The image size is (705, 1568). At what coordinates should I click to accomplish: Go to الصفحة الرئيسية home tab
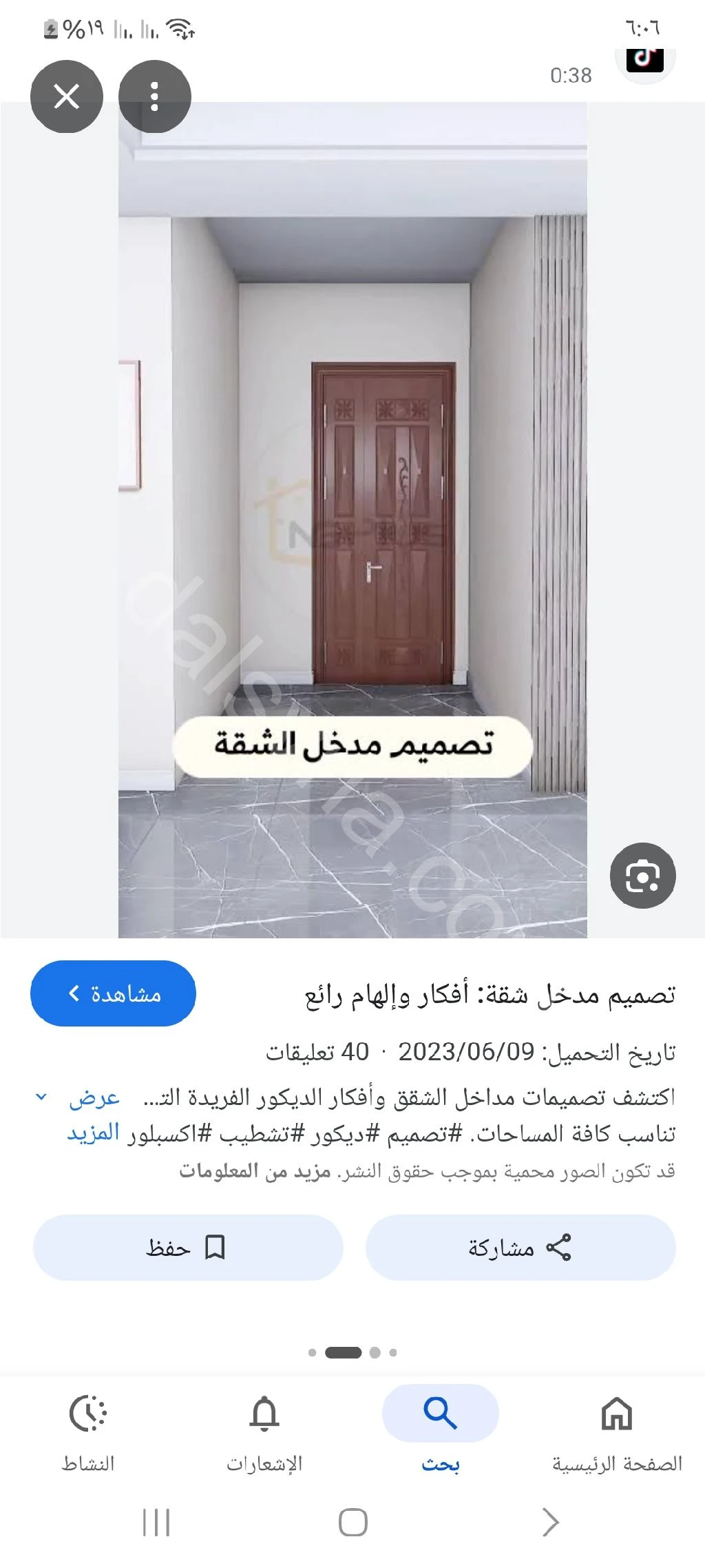click(x=616, y=1432)
